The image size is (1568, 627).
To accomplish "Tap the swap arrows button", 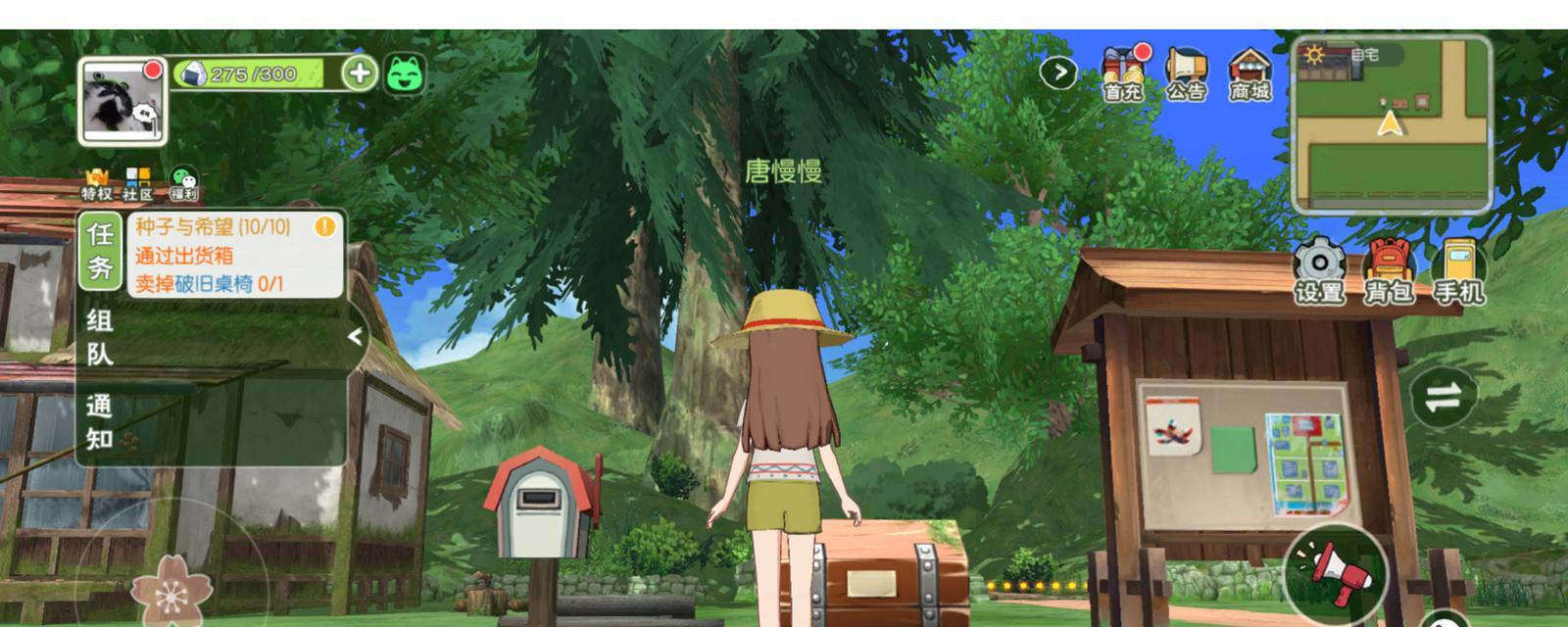I will click(x=1443, y=397).
